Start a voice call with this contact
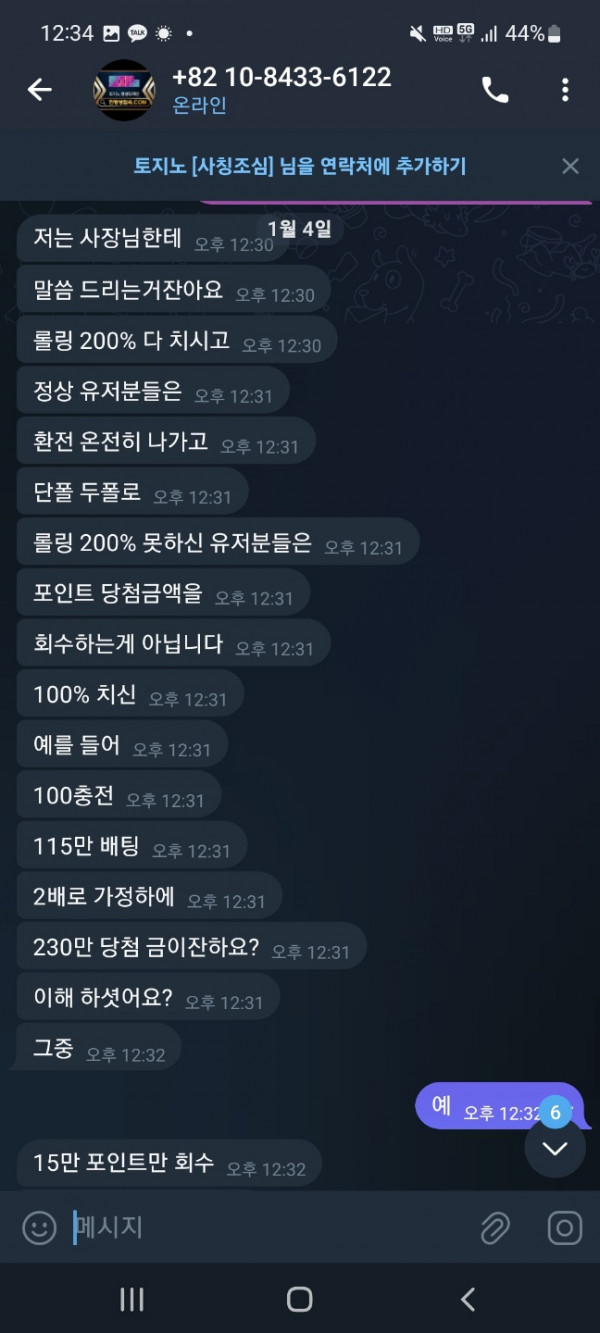The width and height of the screenshot is (600, 1333). click(495, 90)
